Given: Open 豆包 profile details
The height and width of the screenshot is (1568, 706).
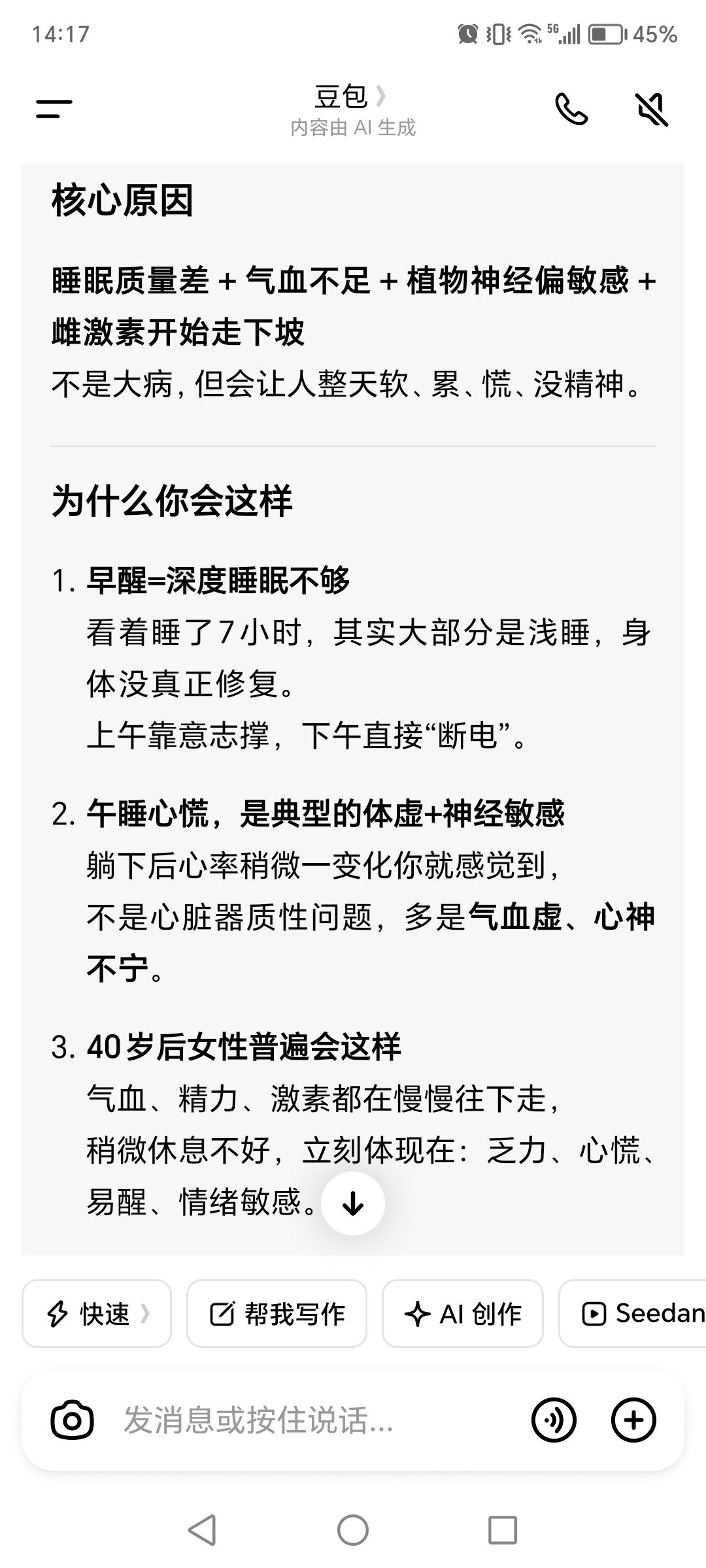Looking at the screenshot, I should click(351, 97).
